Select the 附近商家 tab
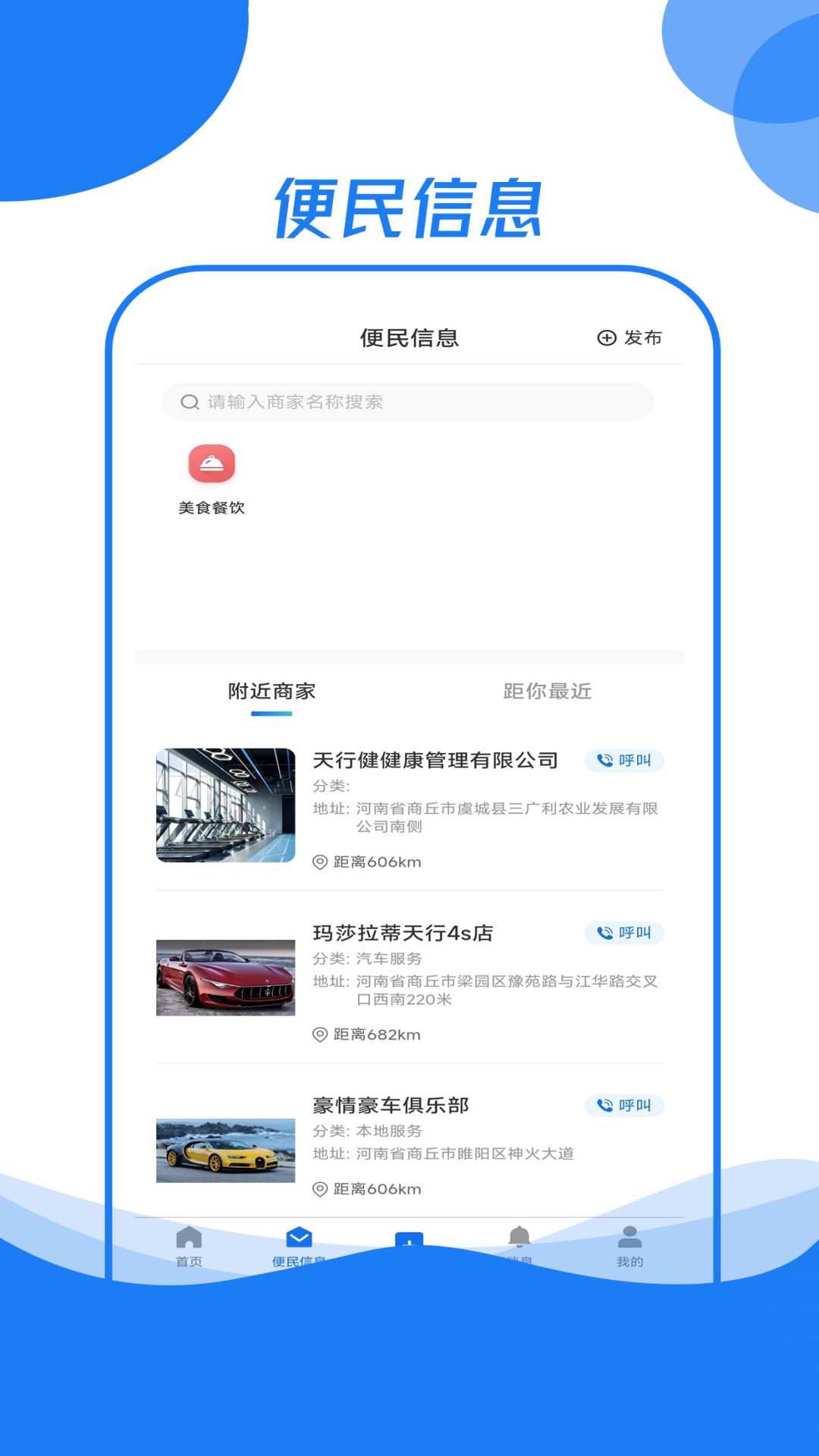 271,691
